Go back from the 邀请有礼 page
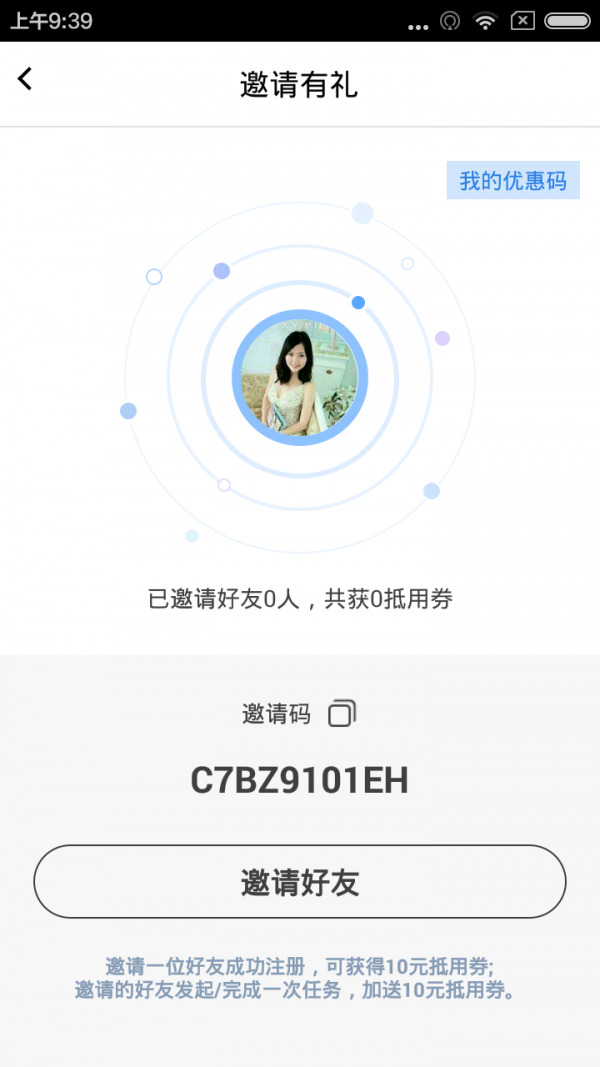Image resolution: width=600 pixels, height=1067 pixels. click(25, 79)
